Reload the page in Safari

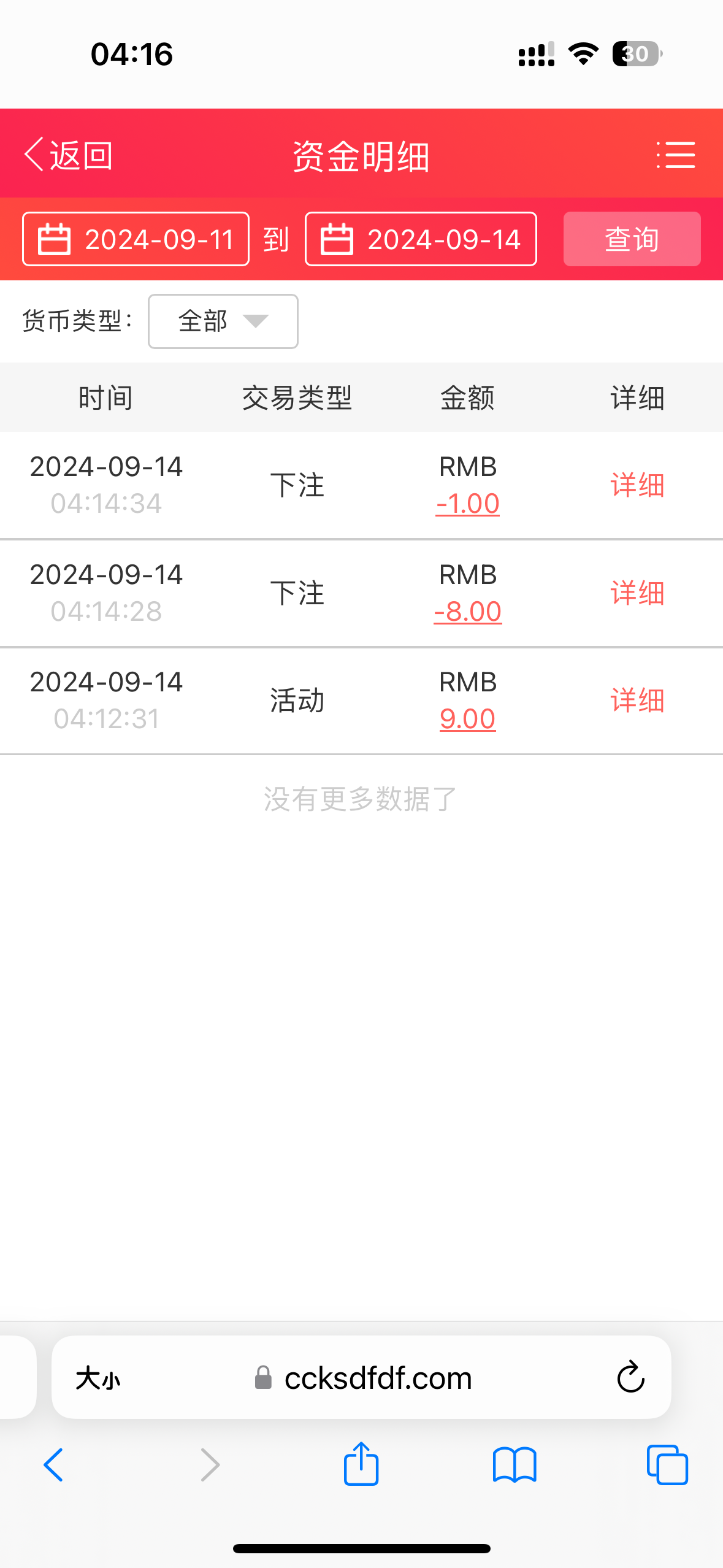tap(630, 1377)
